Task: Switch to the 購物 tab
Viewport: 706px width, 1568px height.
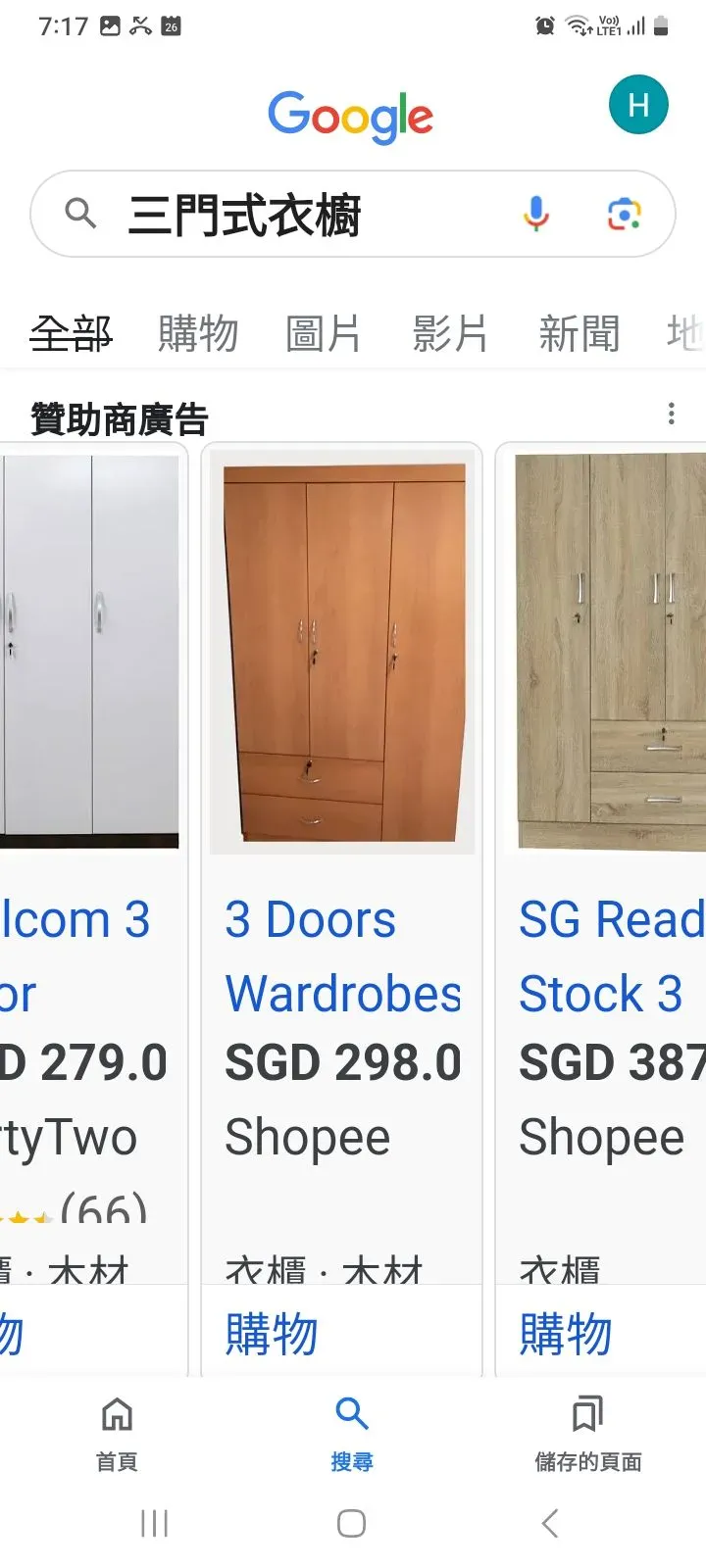Action: tap(198, 334)
